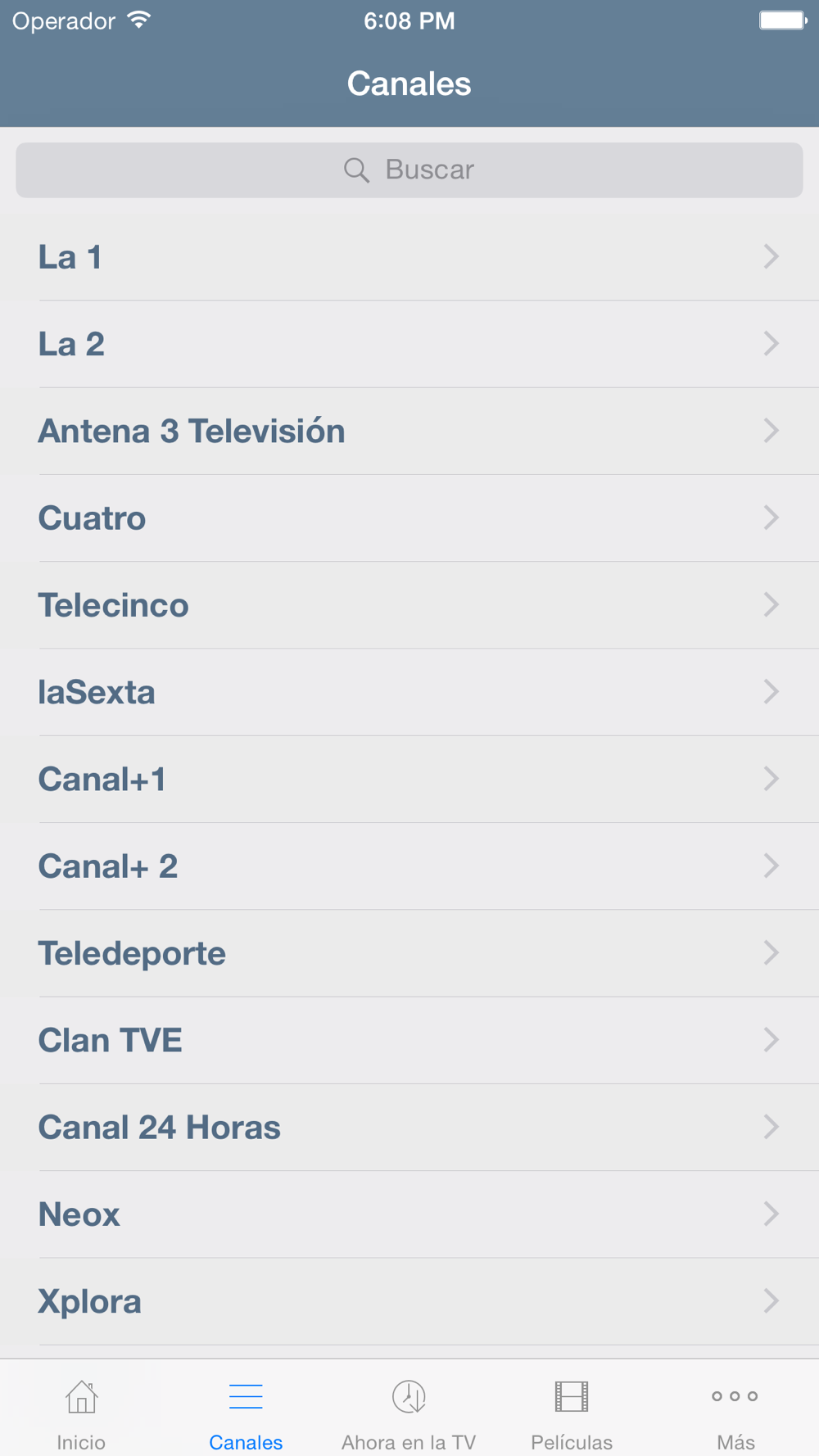The width and height of the screenshot is (819, 1456).
Task: Select Antena 3 Televisión
Action: (409, 432)
